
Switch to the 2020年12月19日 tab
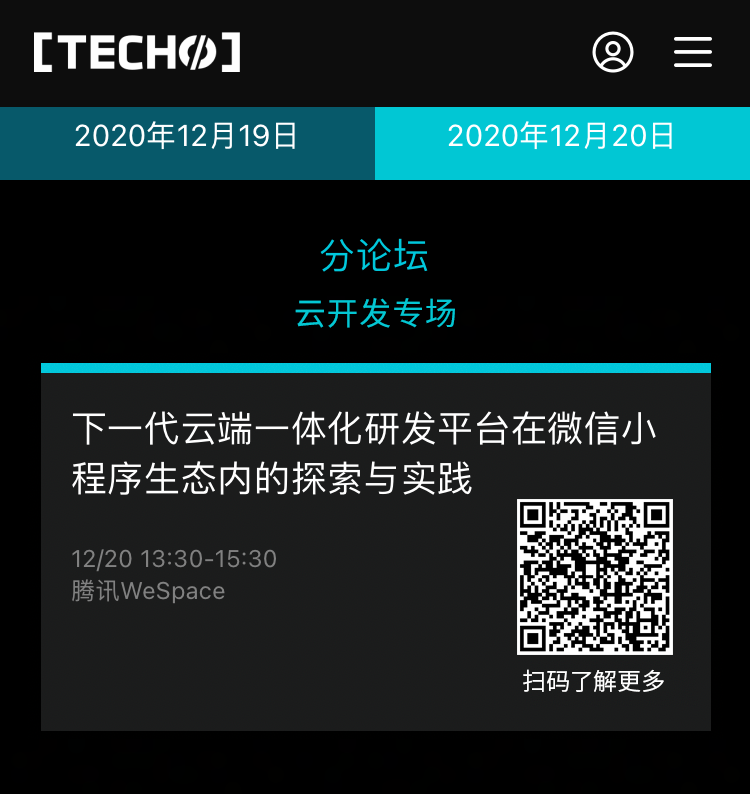pos(187,137)
